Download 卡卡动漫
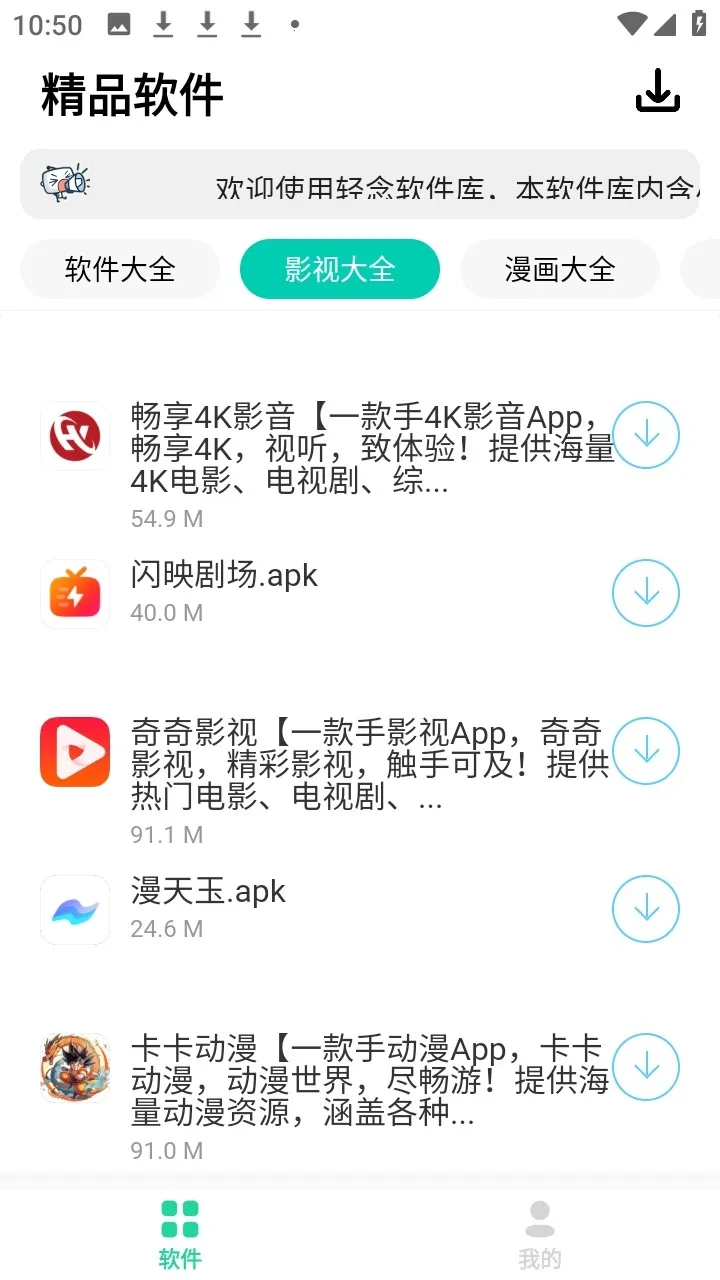Image resolution: width=720 pixels, height=1280 pixels. (x=646, y=1067)
